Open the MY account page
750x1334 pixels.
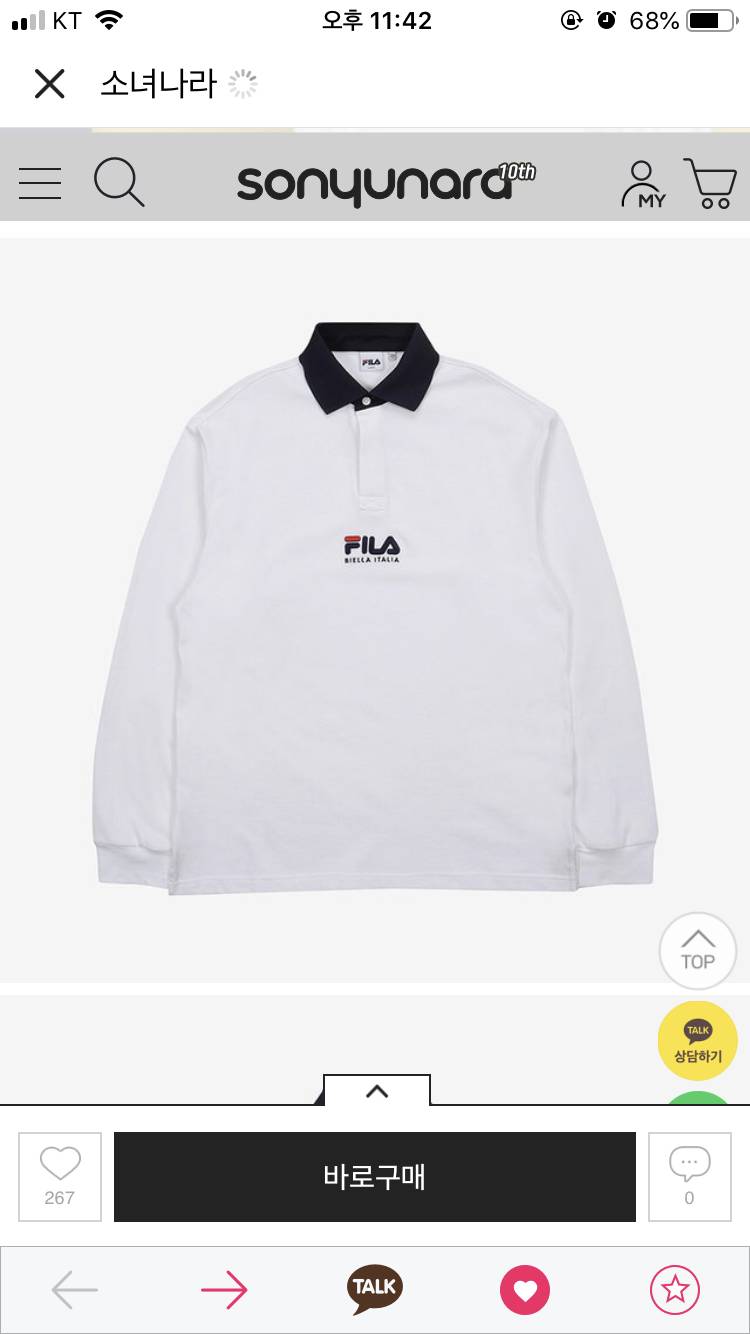(x=644, y=184)
